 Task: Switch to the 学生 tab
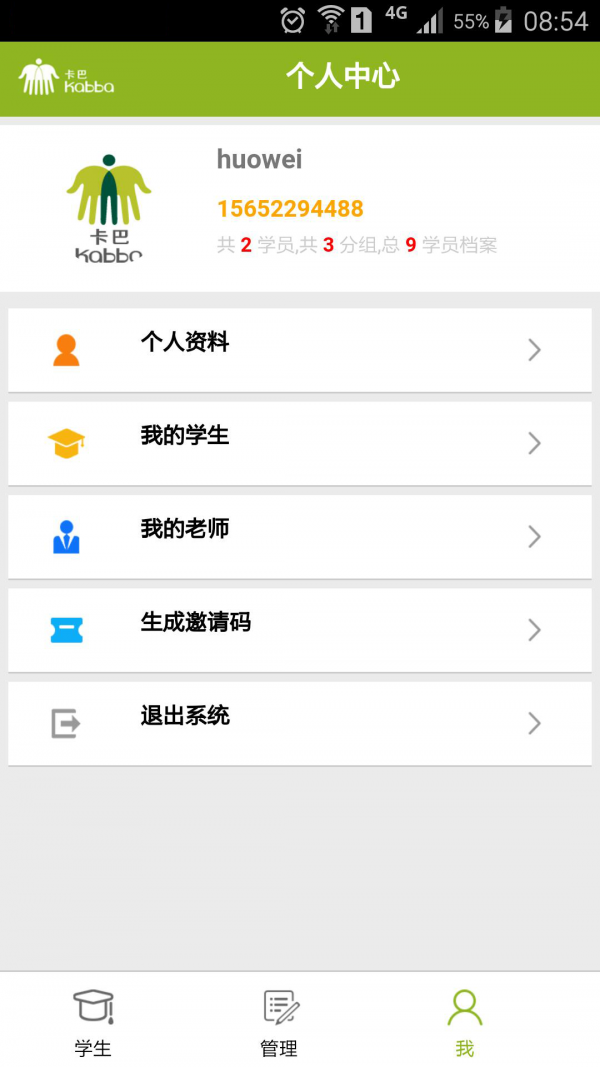coord(93,1021)
